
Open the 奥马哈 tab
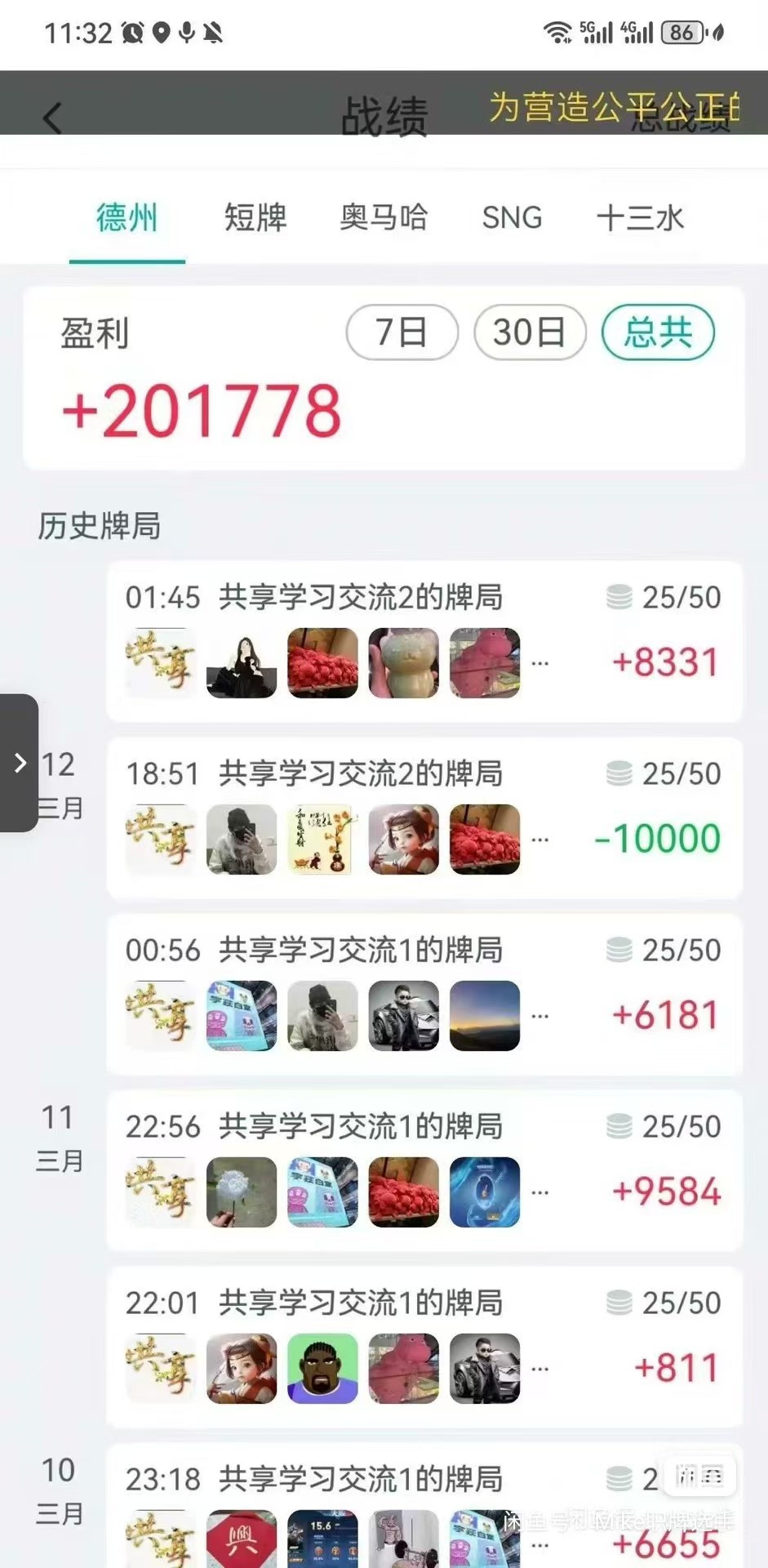coord(384,218)
